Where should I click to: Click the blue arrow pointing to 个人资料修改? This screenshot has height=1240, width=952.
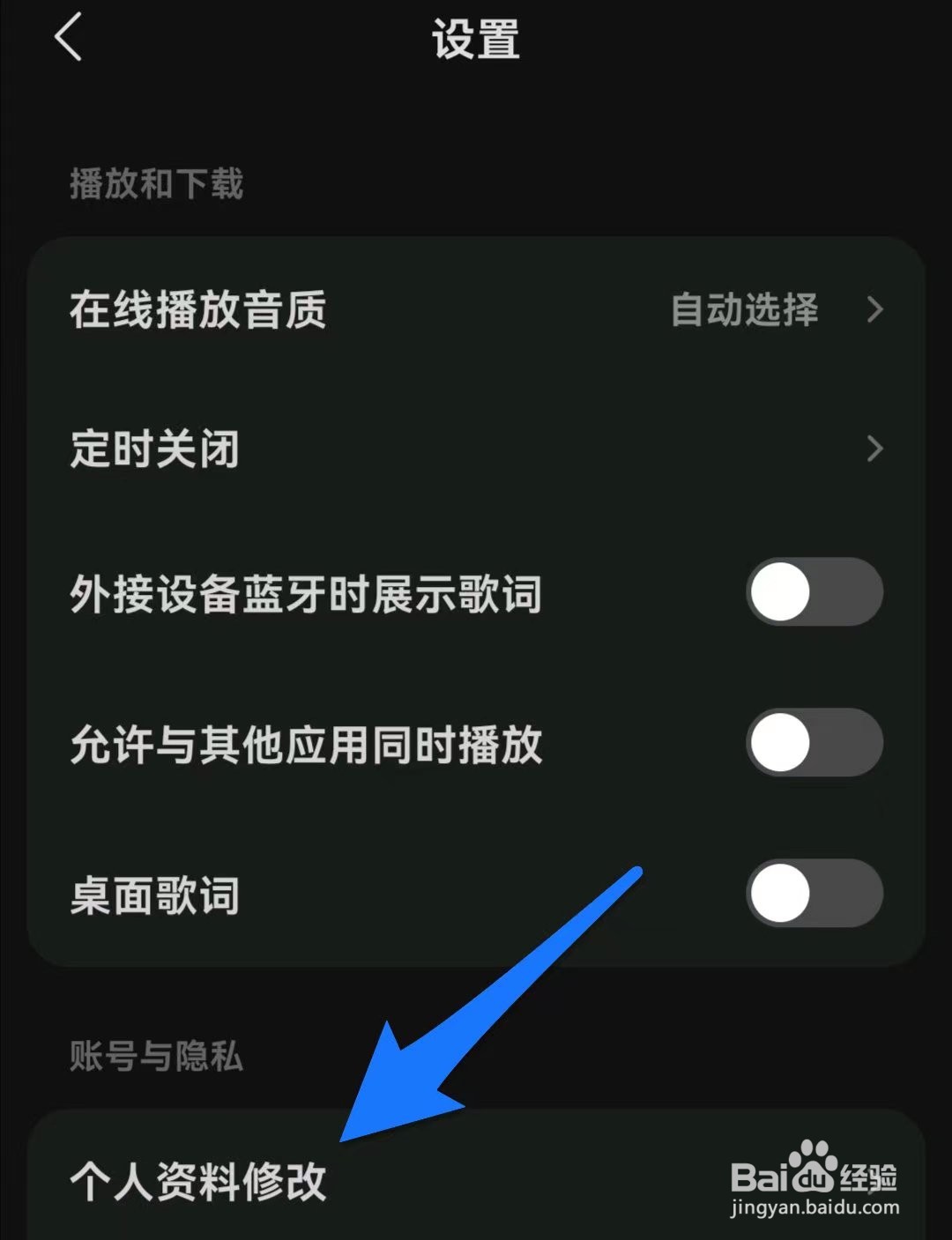click(494, 1005)
